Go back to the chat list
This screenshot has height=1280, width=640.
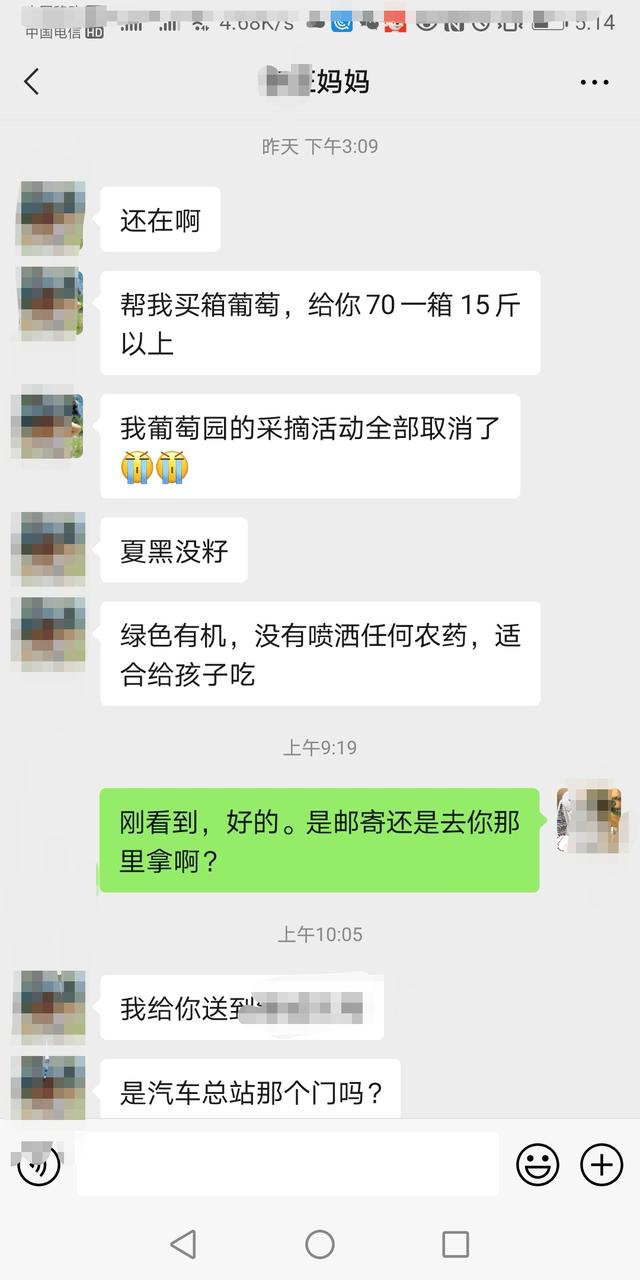click(x=32, y=82)
